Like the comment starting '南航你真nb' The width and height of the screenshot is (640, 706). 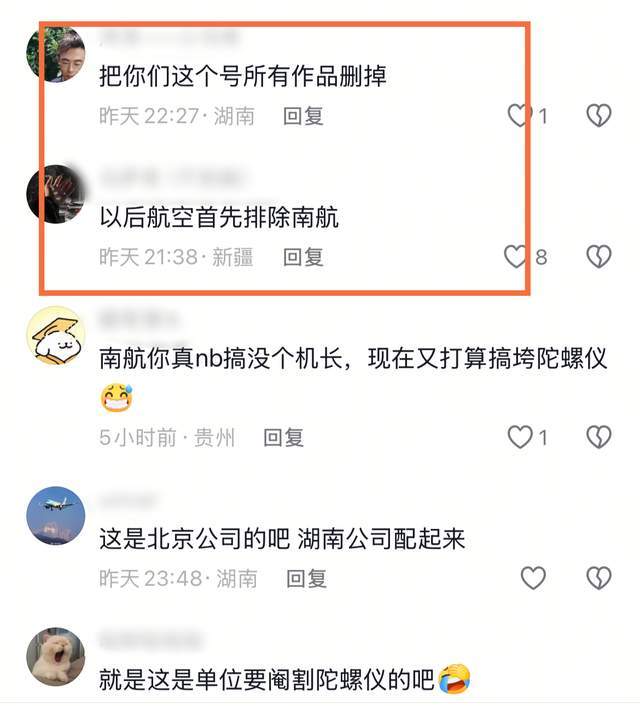click(x=520, y=437)
